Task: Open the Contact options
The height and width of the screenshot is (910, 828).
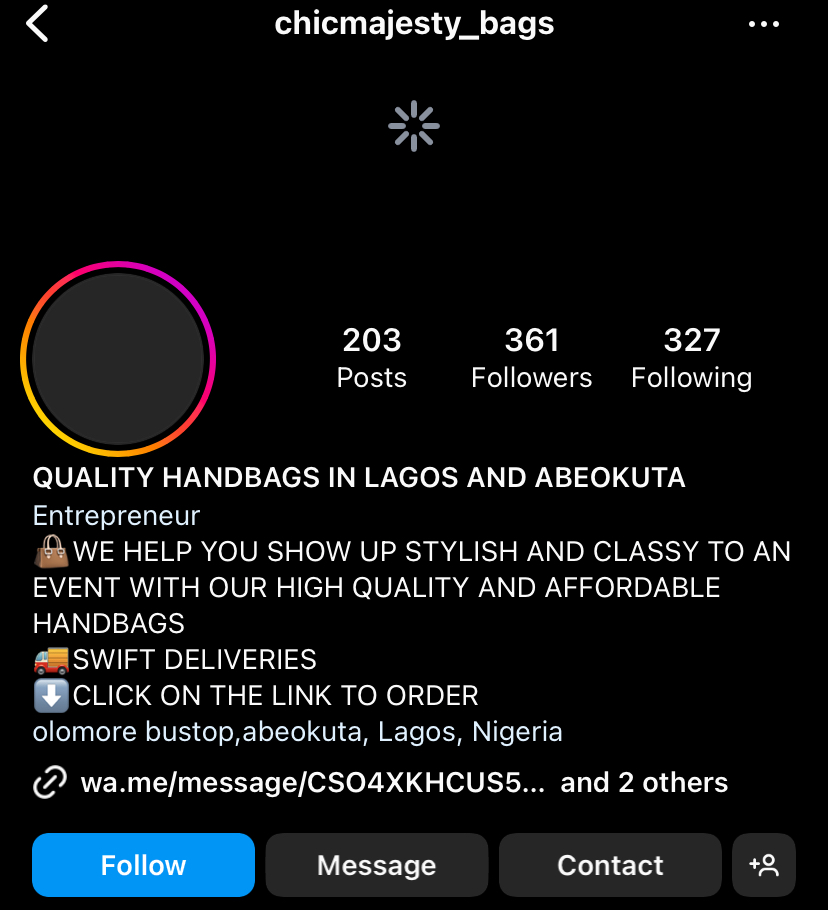Action: 610,864
